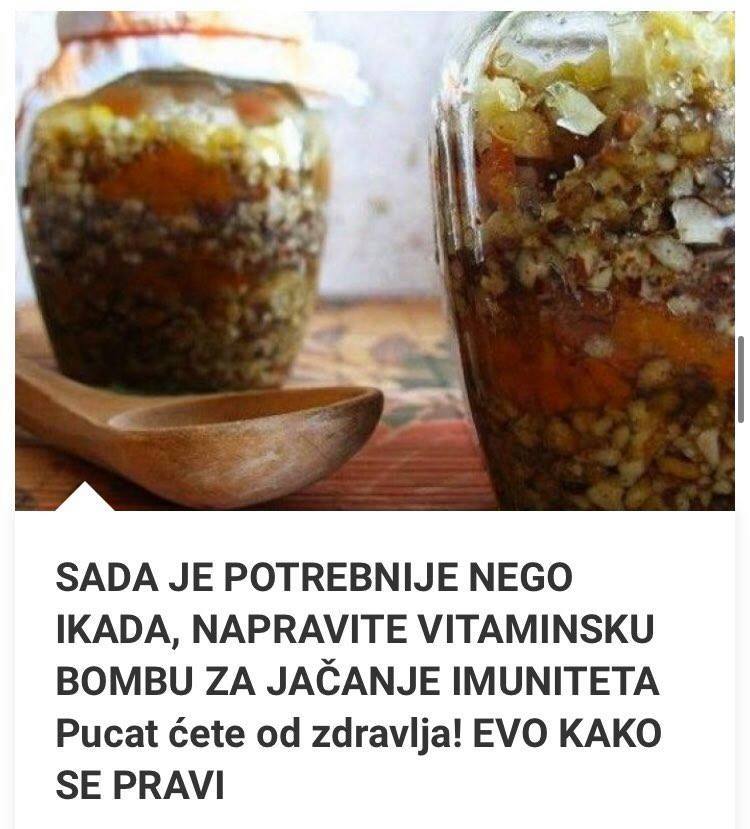Open the article via the jar photo
Image resolution: width=750 pixels, height=829 pixels.
[375, 260]
